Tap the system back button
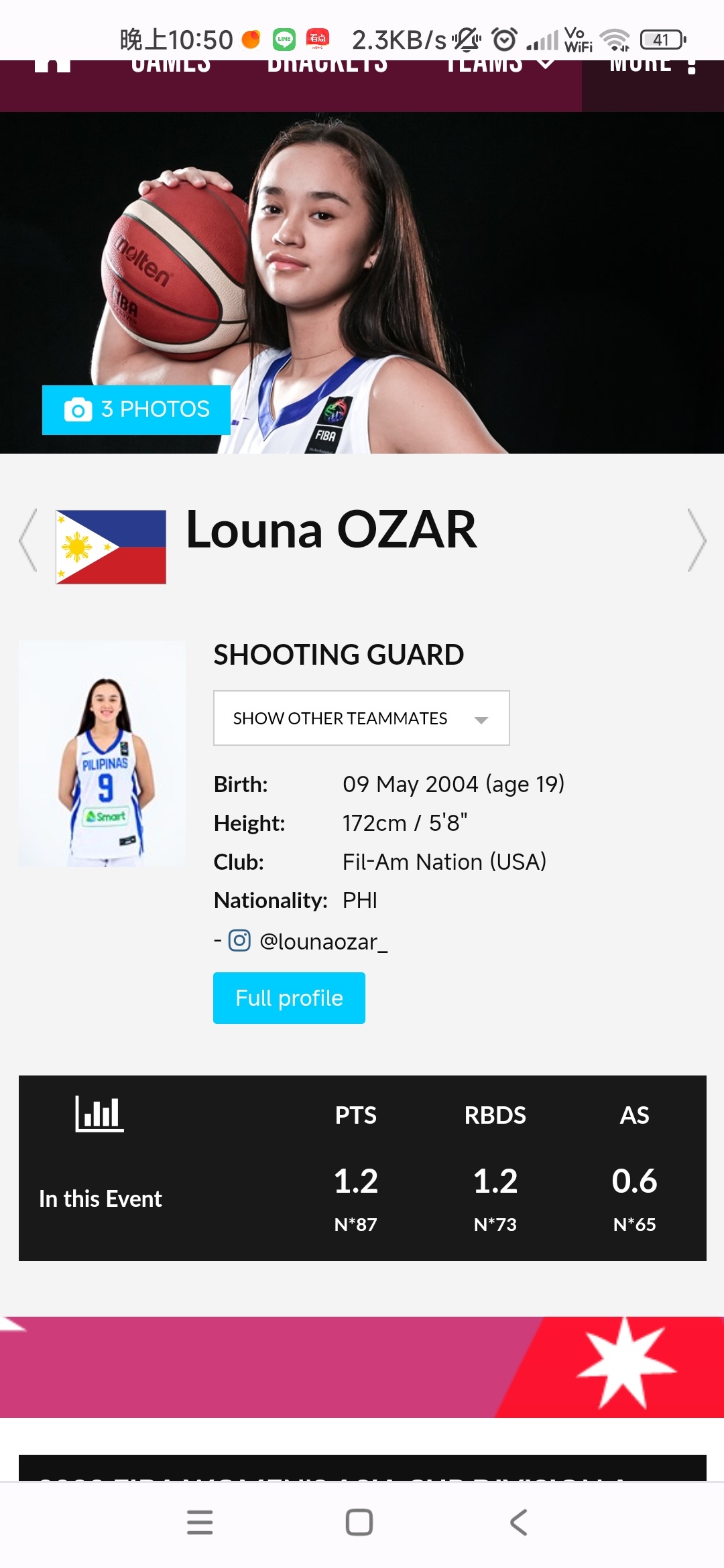 (x=519, y=1522)
